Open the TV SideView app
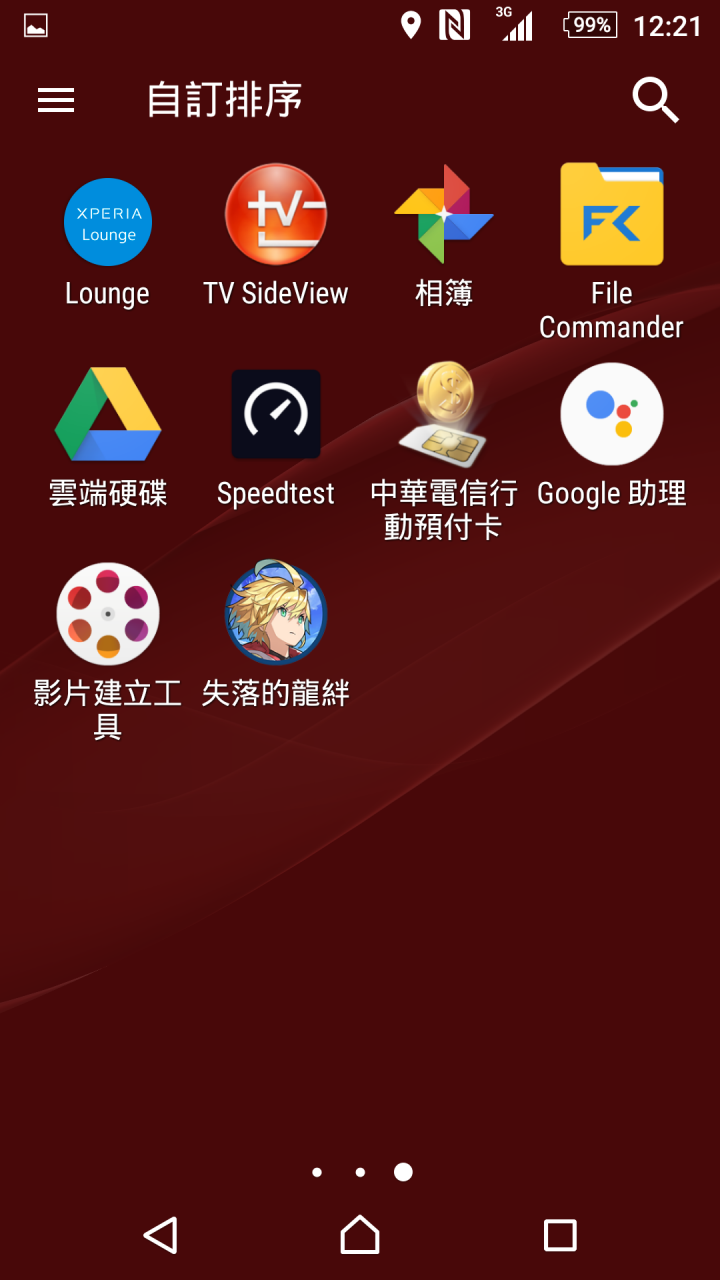Image resolution: width=720 pixels, height=1280 pixels. pyautogui.click(x=276, y=215)
